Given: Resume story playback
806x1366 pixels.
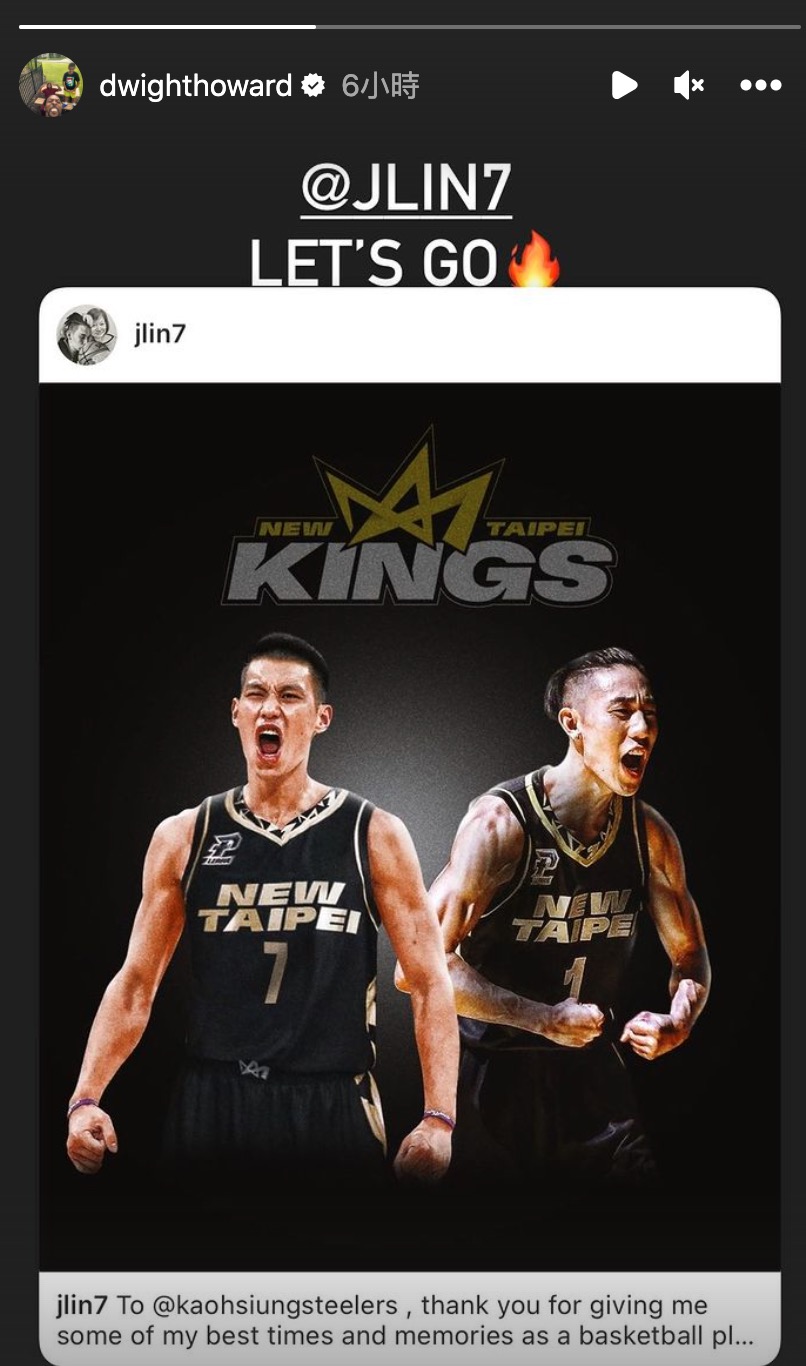Looking at the screenshot, I should coord(624,85).
